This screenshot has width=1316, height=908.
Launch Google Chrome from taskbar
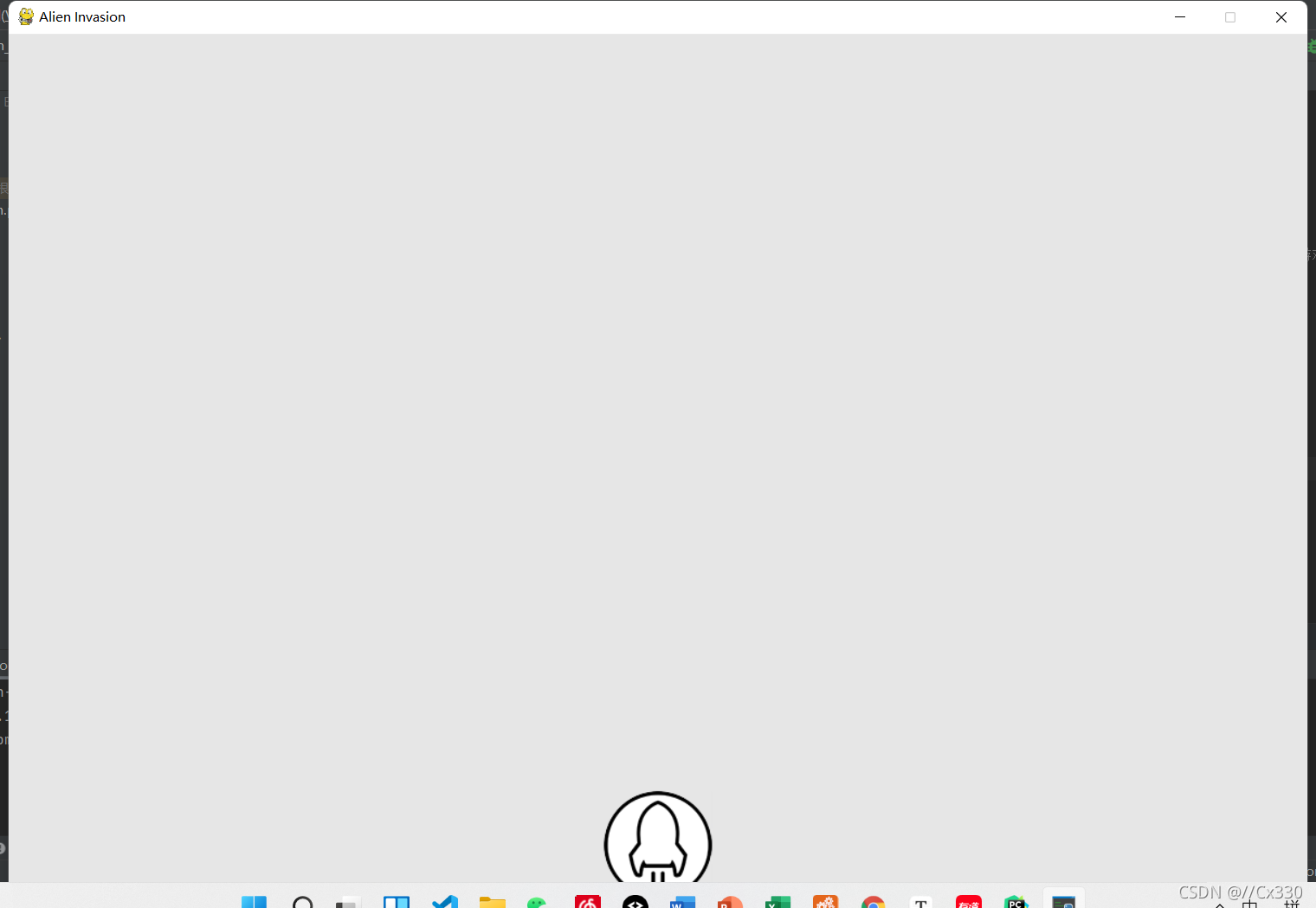point(873,902)
